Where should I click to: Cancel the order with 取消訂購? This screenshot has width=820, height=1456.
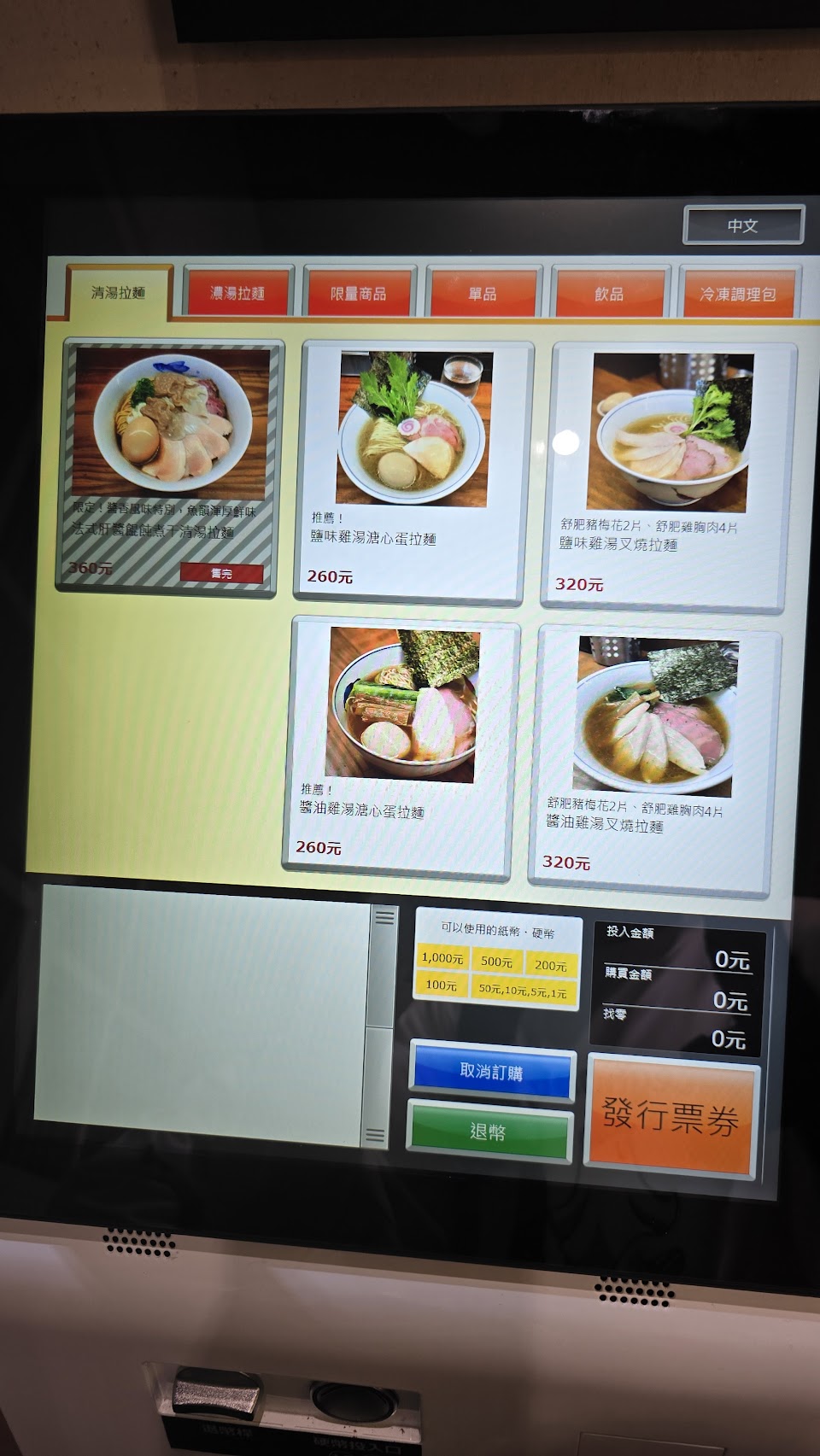491,1071
